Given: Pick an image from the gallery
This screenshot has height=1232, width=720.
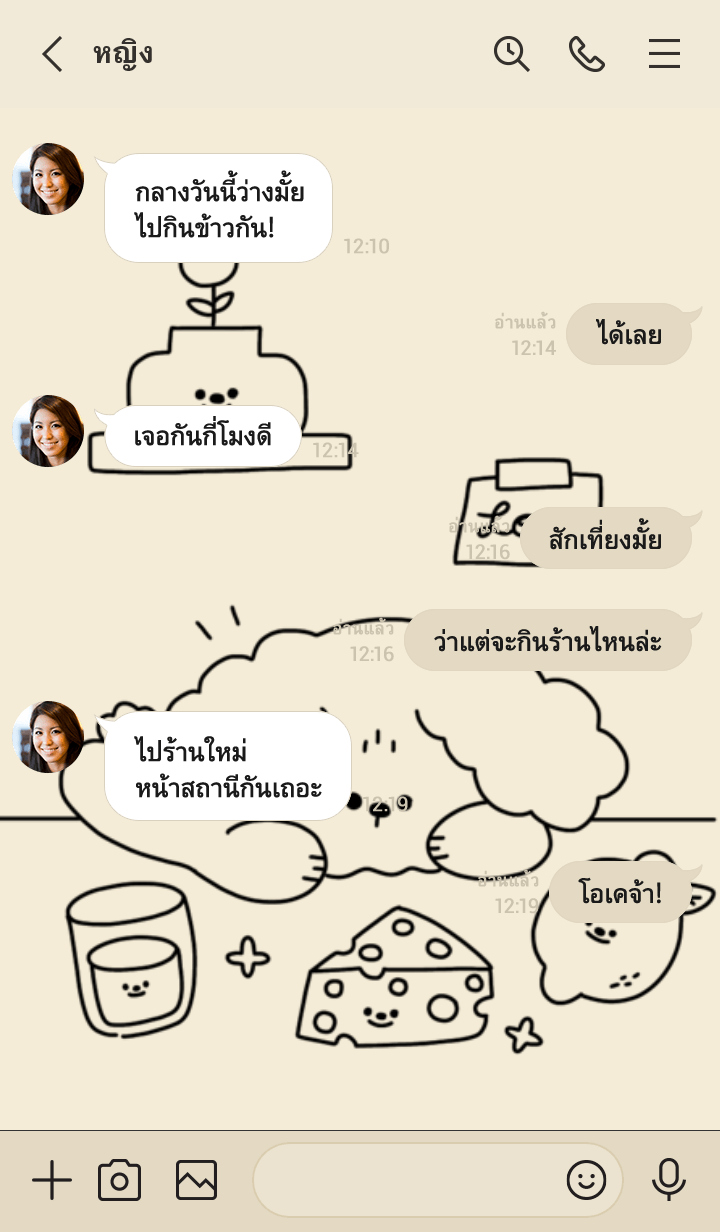Looking at the screenshot, I should (196, 1181).
